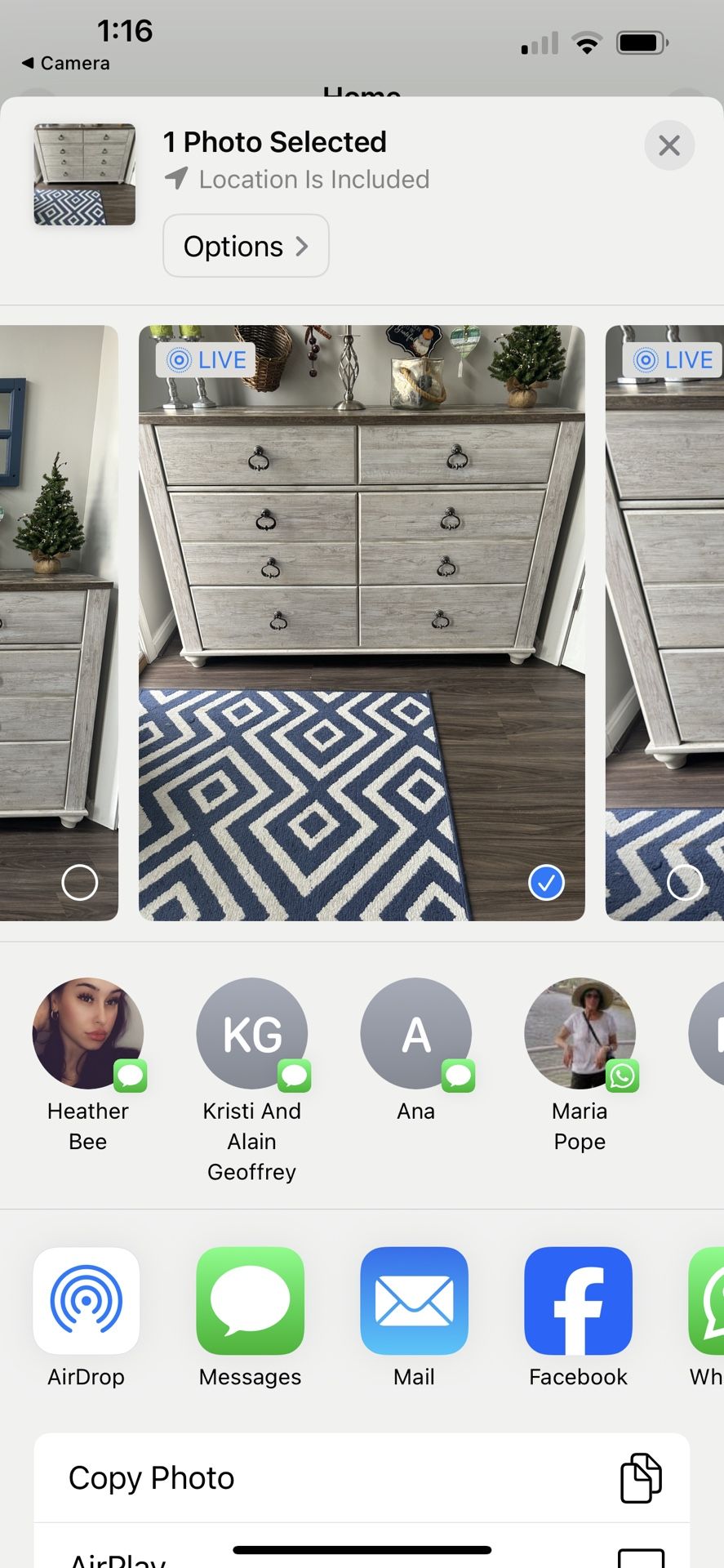Open the sharing Options
This screenshot has height=1568, width=724.
(x=246, y=246)
